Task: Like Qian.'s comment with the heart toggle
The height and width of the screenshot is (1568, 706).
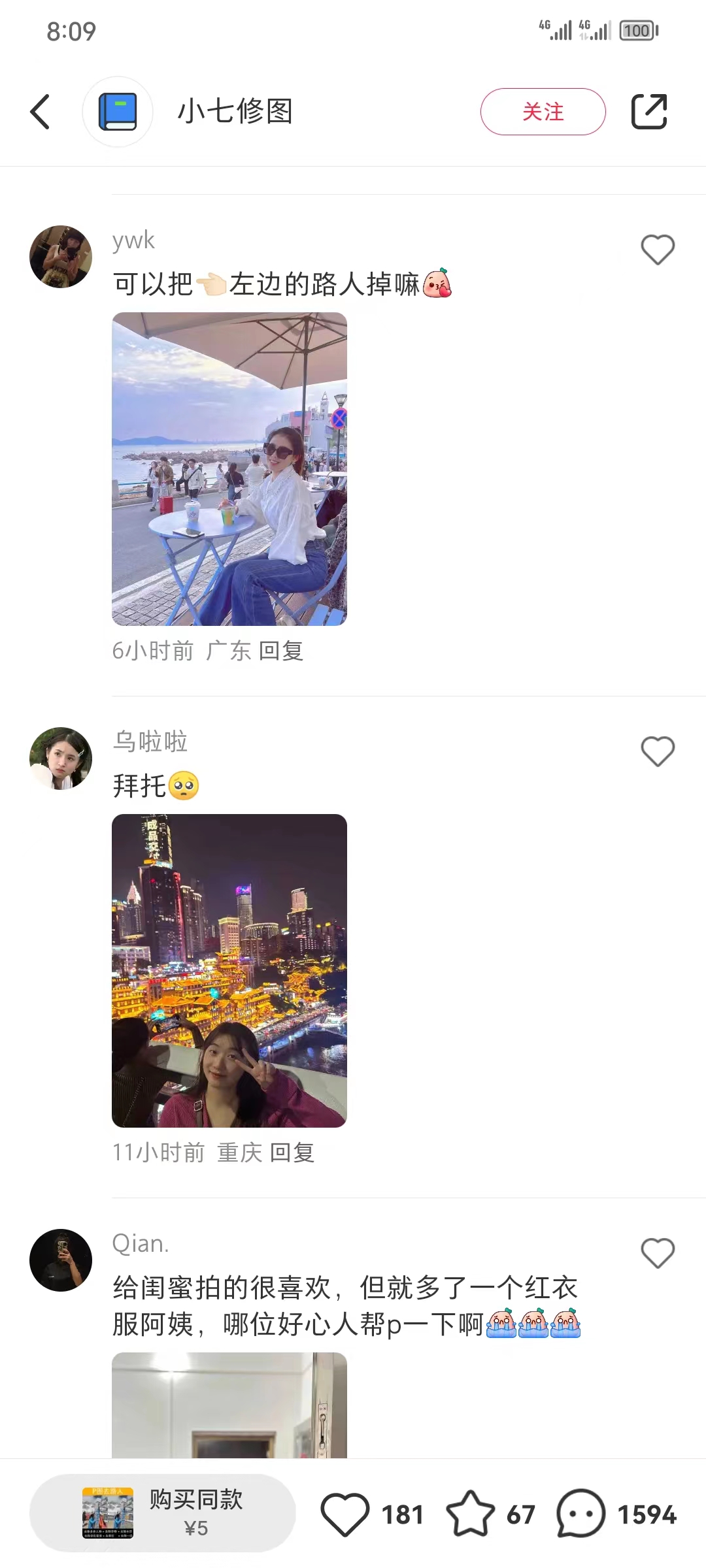Action: click(x=658, y=1250)
